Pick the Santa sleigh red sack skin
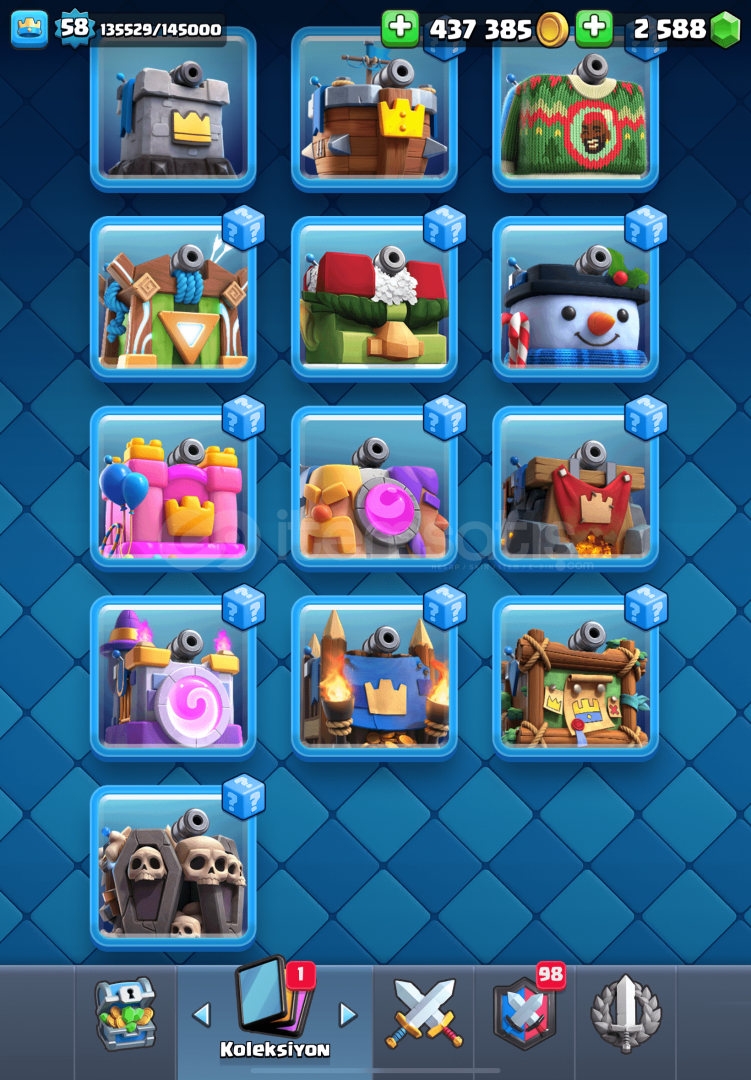751x1080 pixels. point(374,300)
